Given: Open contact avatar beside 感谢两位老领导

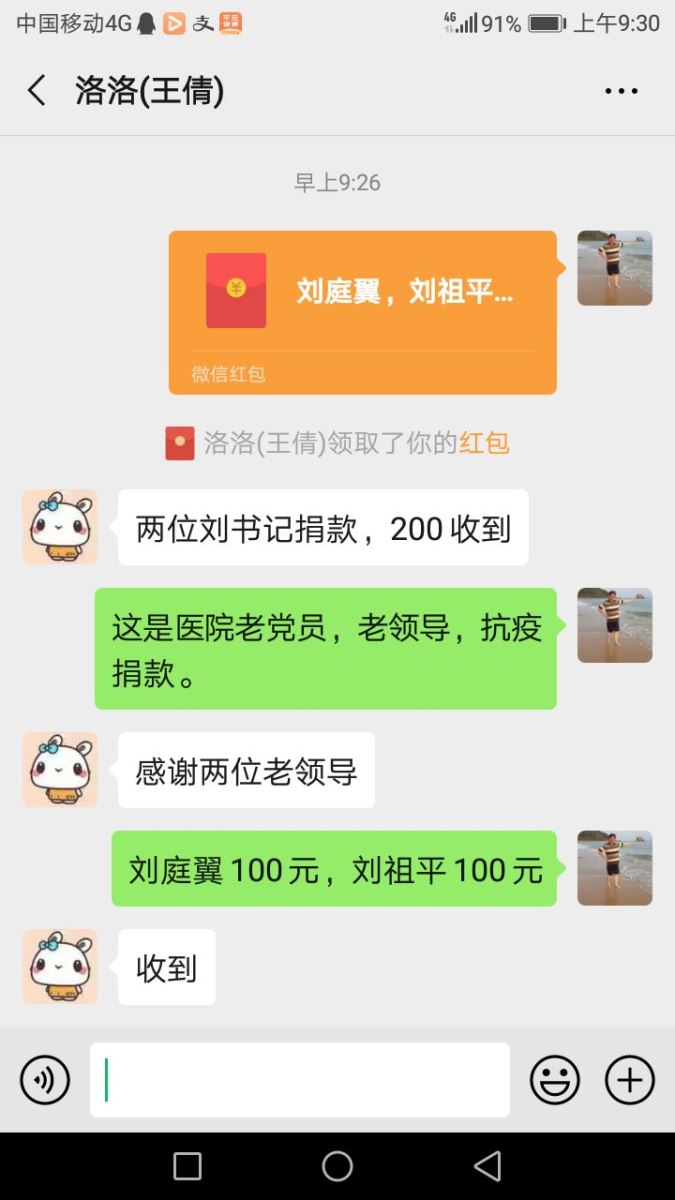Looking at the screenshot, I should coord(60,770).
